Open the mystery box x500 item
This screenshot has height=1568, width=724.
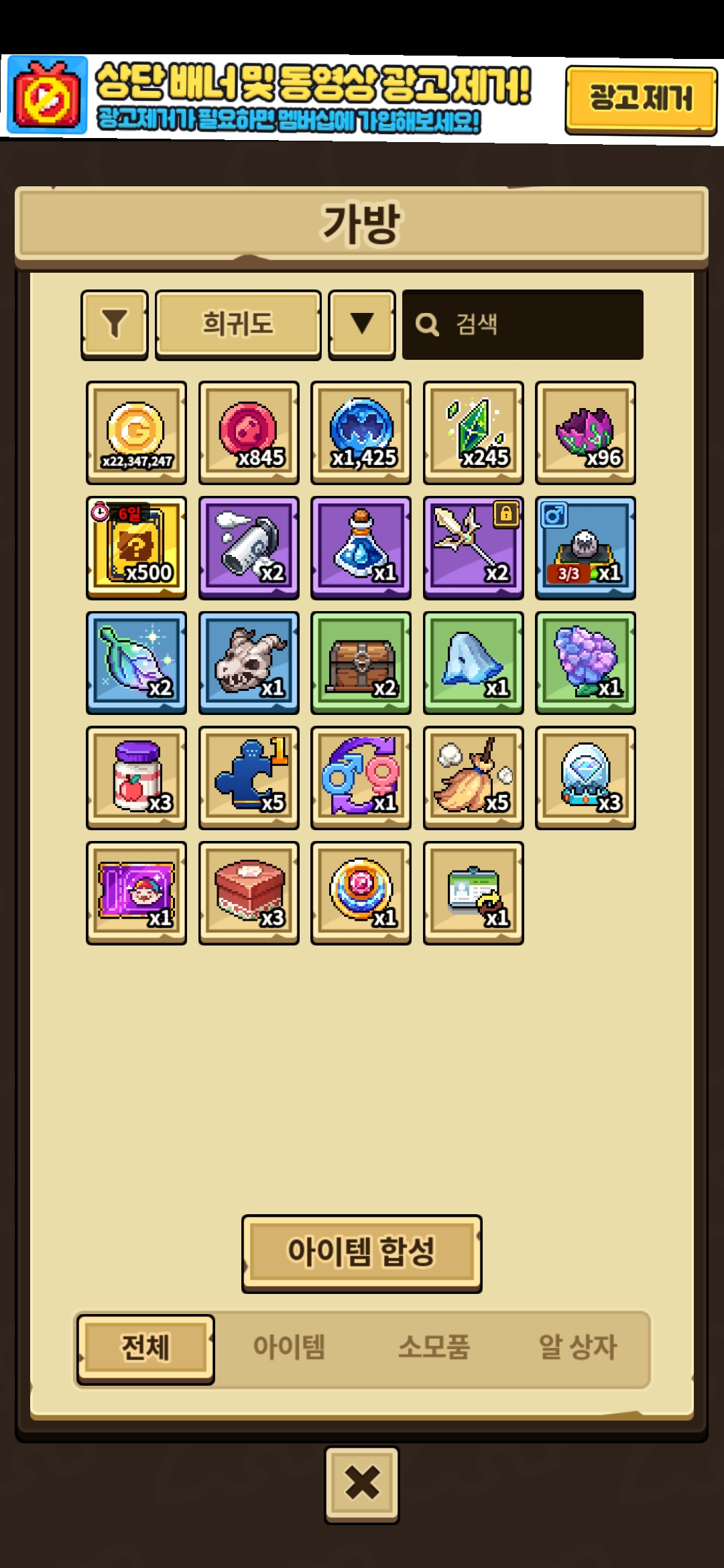(x=136, y=548)
